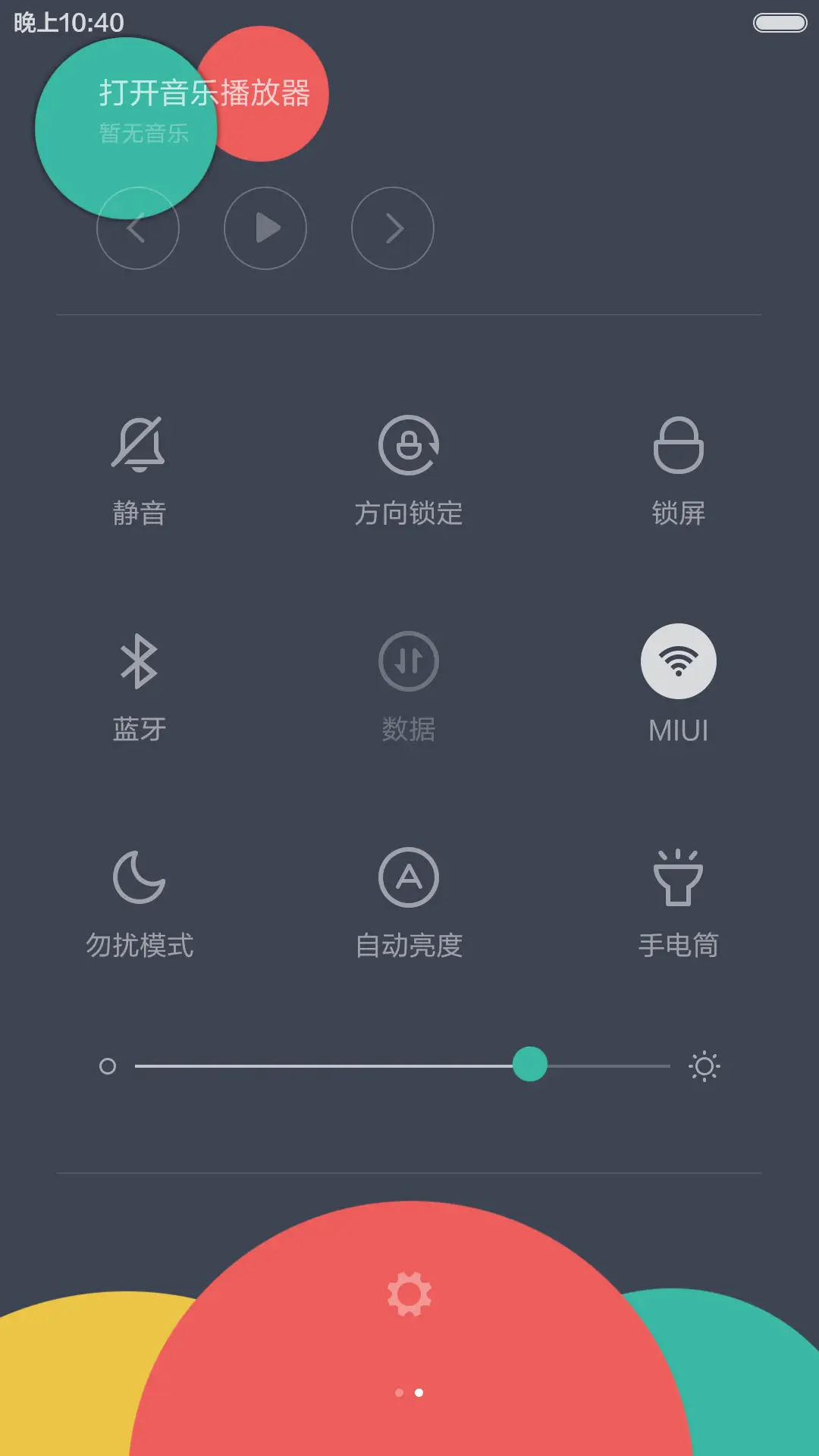The width and height of the screenshot is (819, 1456).
Task: Toggle auto brightness (自动亮度)
Action: click(409, 899)
